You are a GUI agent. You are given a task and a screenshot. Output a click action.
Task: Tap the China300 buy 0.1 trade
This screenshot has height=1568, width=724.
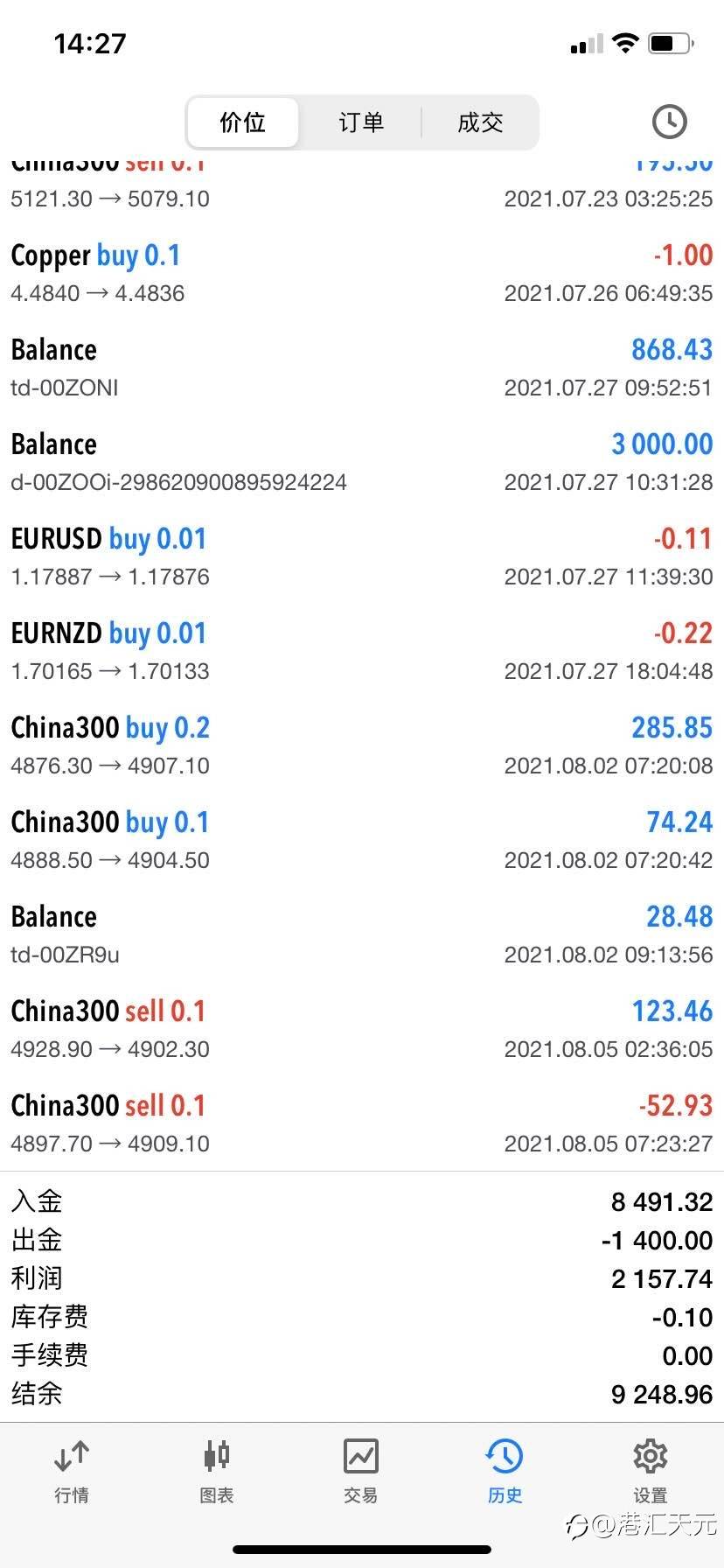tap(361, 839)
